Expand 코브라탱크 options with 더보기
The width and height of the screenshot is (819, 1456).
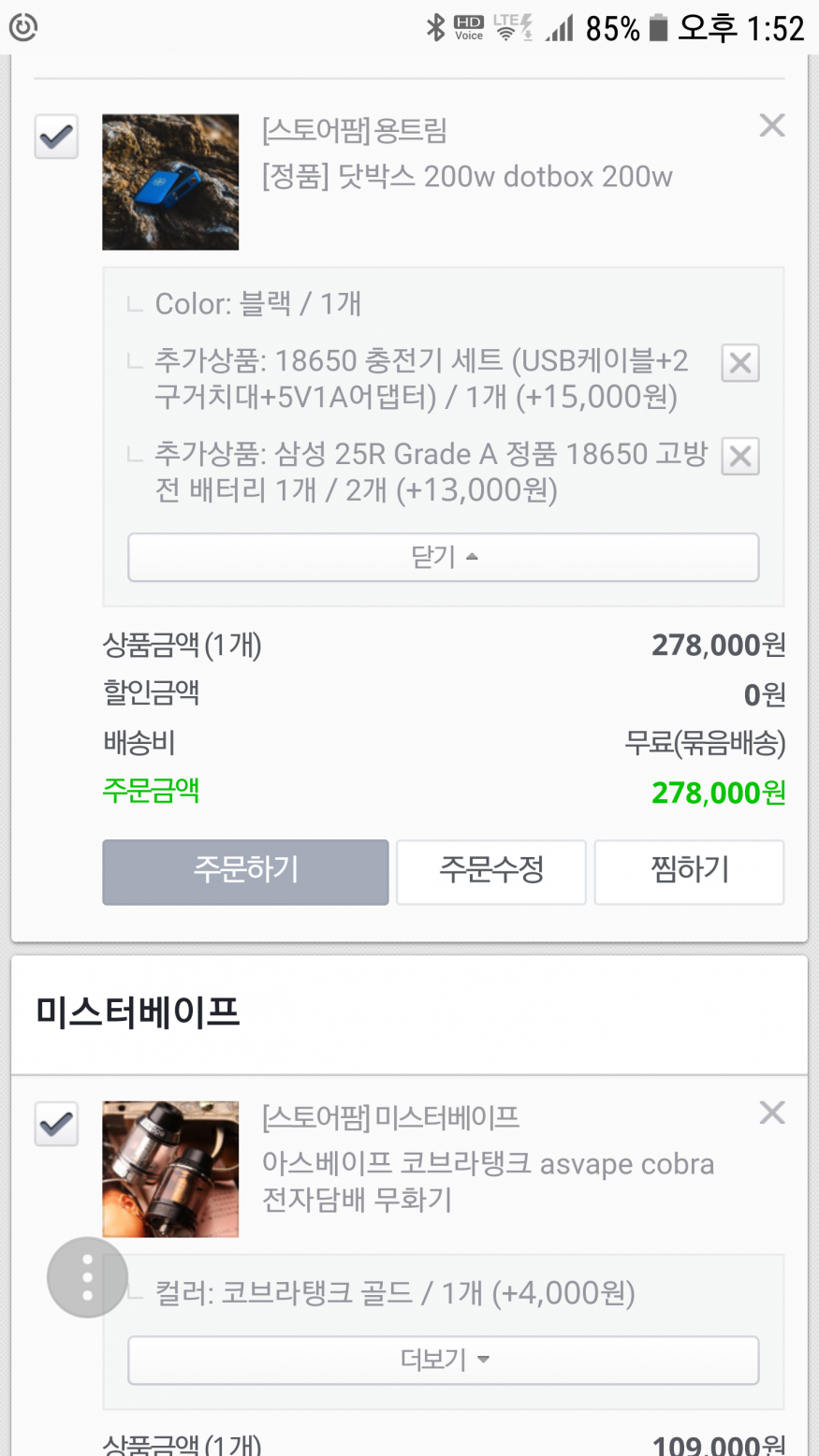tap(443, 1360)
